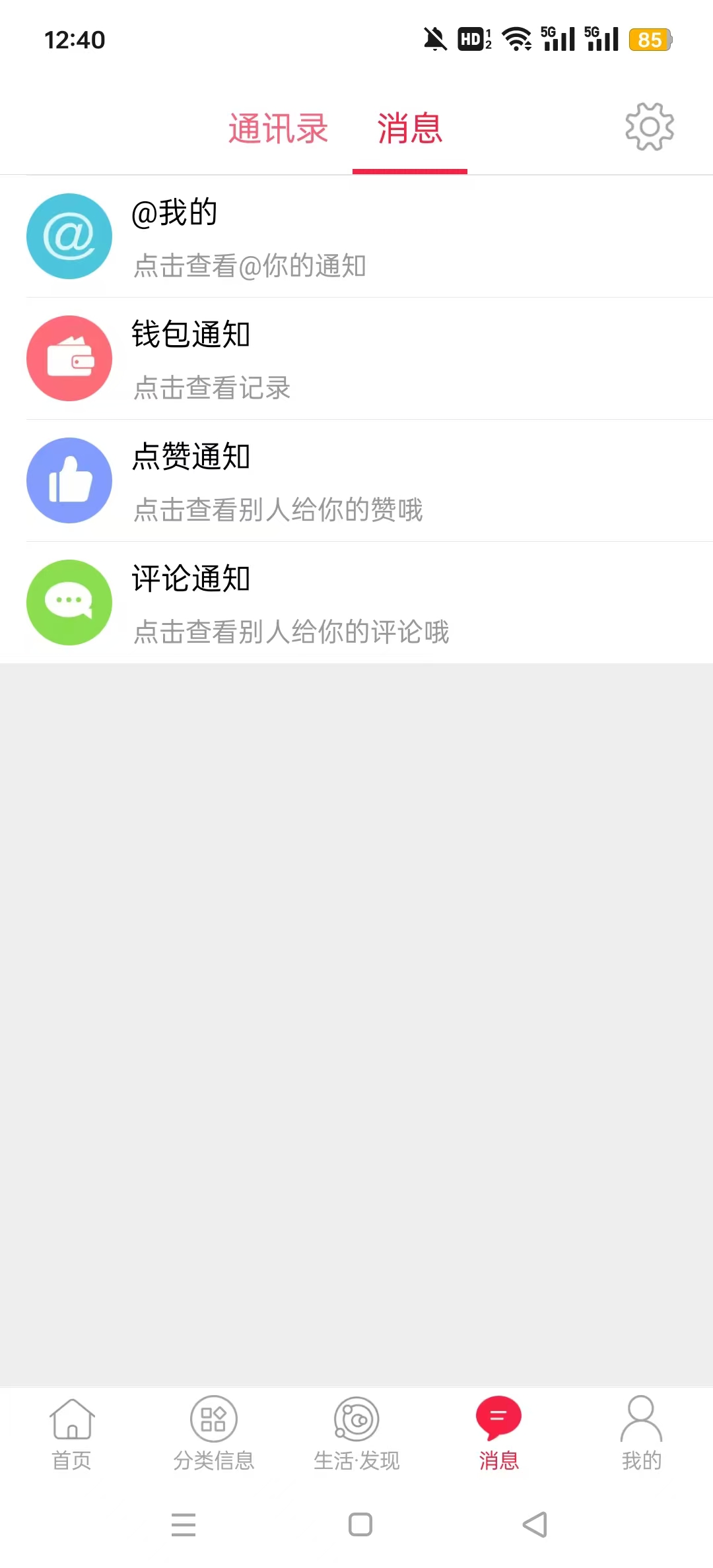The height and width of the screenshot is (1568, 713).
Task: Tap 消息 in the bottom navigation
Action: pos(499,1433)
